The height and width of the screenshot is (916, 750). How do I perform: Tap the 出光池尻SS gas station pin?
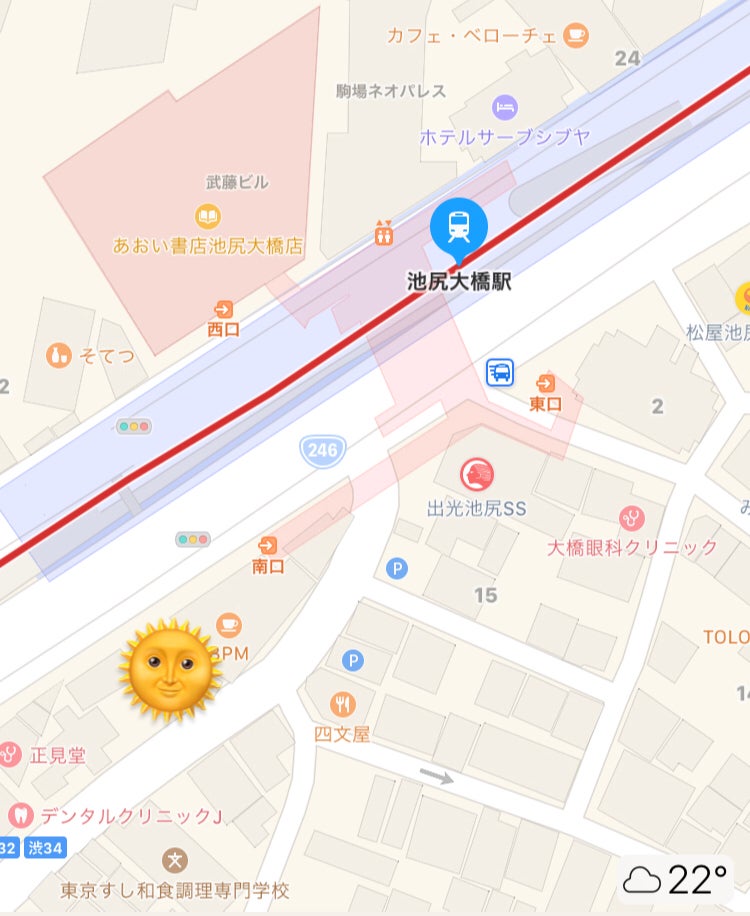pos(476,474)
